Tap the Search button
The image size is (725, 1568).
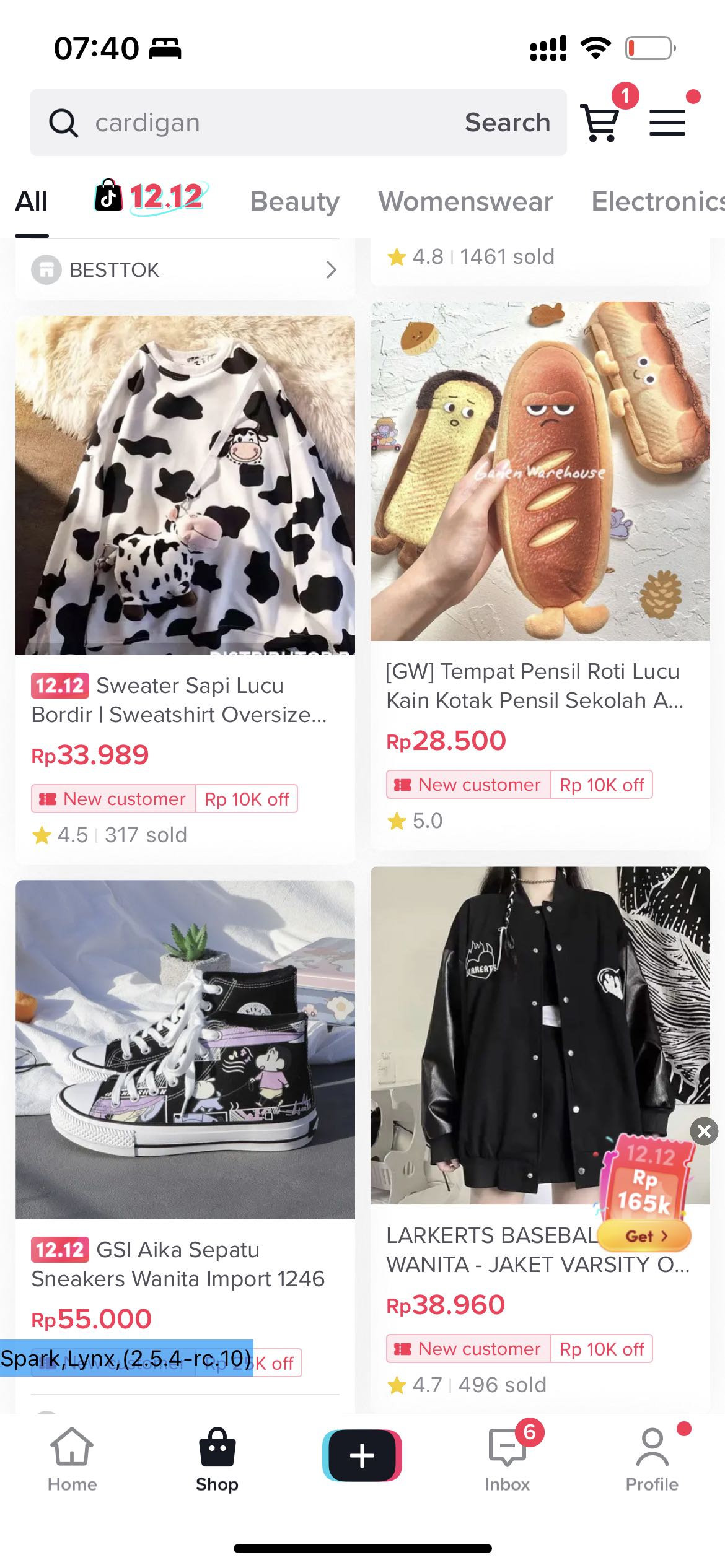(x=507, y=123)
